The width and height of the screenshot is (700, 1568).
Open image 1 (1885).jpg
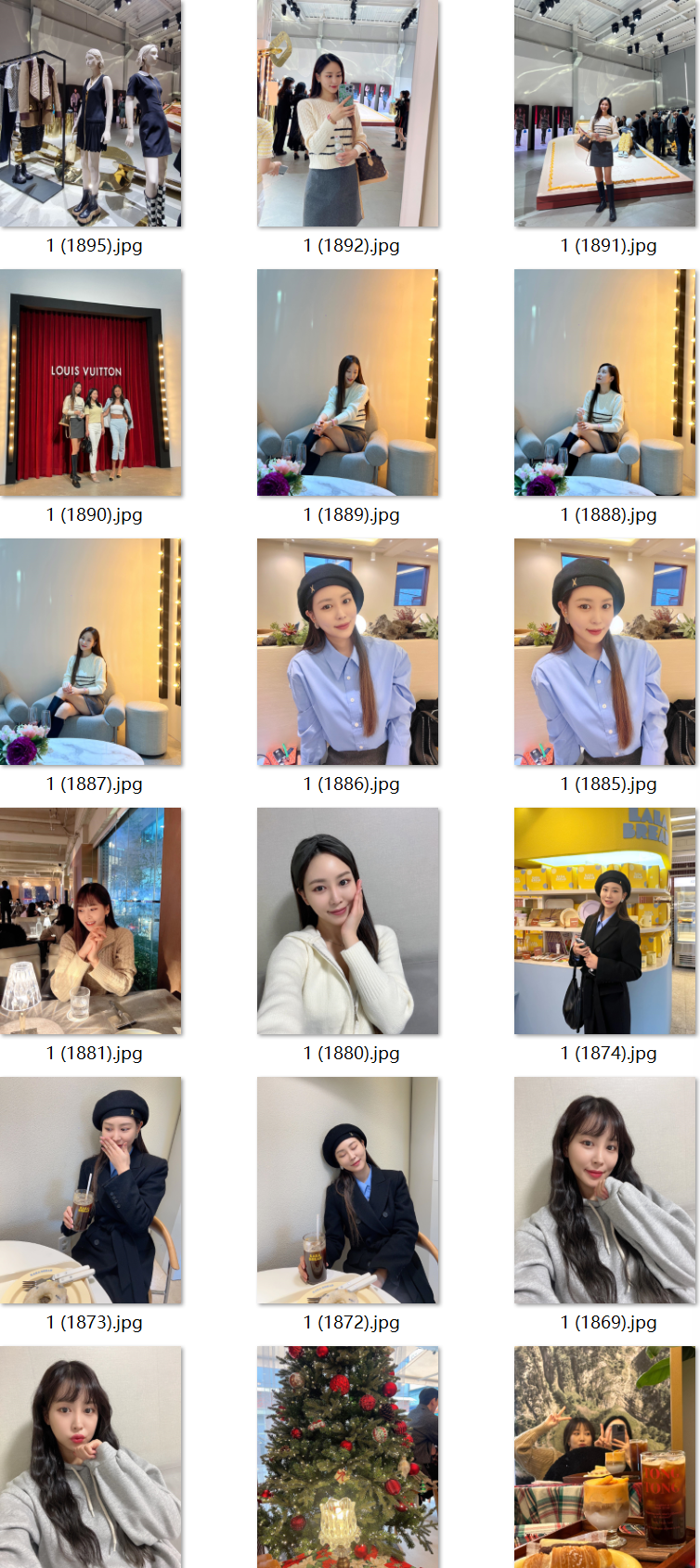click(x=604, y=652)
